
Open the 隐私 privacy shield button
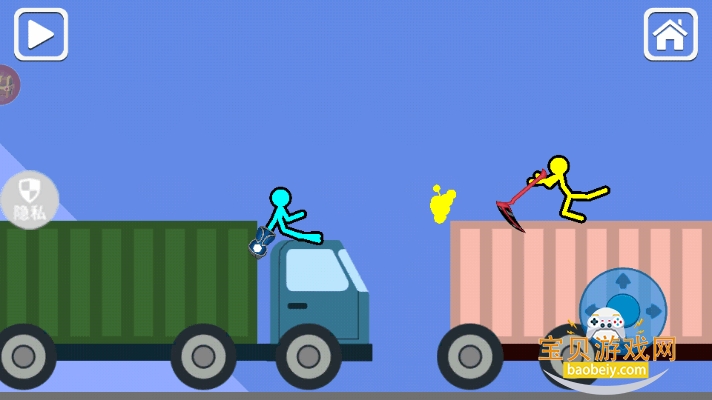pos(29,198)
